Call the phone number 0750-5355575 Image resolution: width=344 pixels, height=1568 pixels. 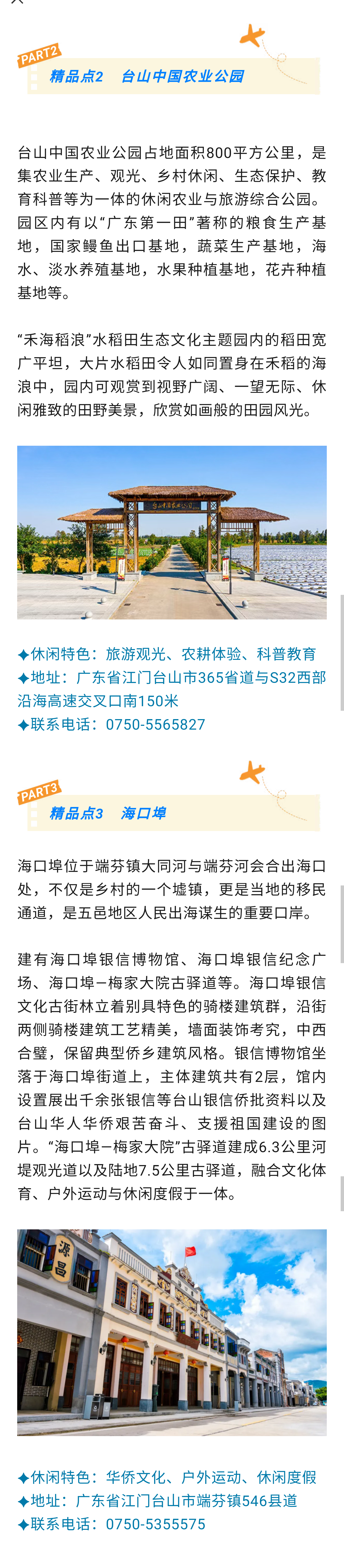155,1524
